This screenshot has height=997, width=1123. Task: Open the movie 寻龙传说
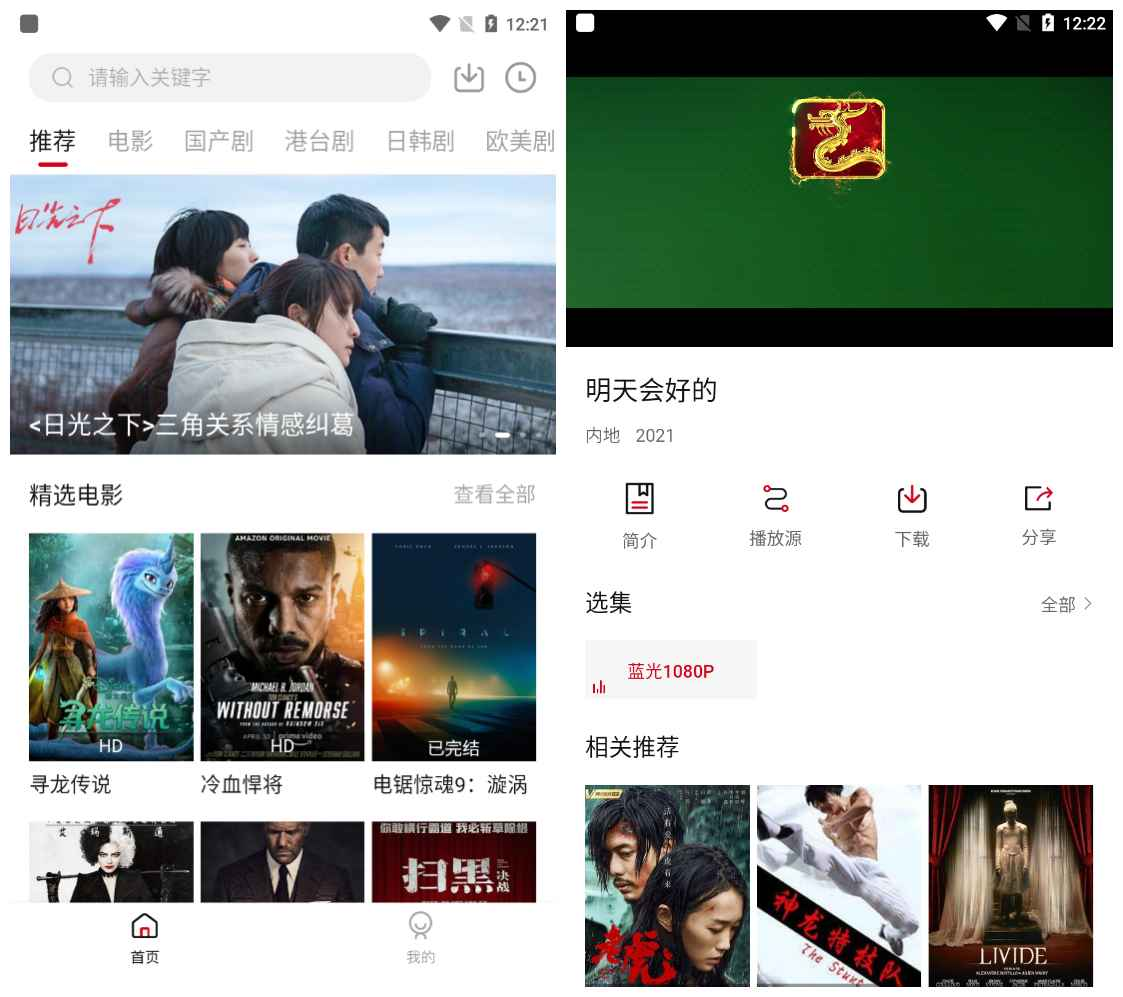point(111,647)
